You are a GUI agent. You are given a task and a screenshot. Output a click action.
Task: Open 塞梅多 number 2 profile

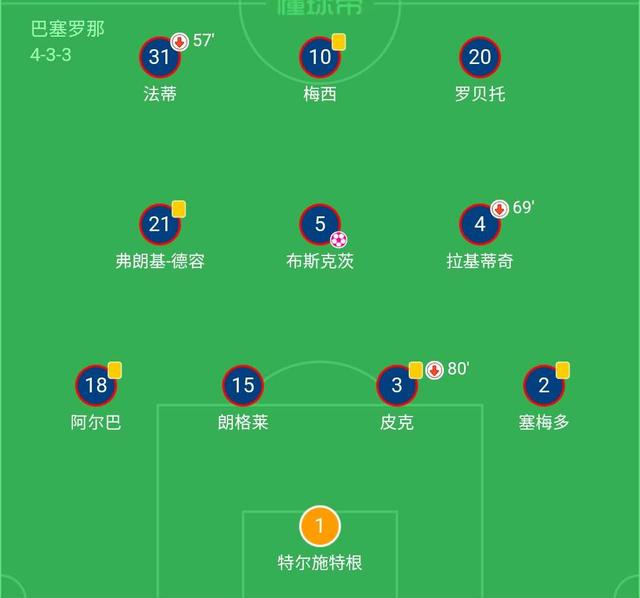tap(544, 385)
